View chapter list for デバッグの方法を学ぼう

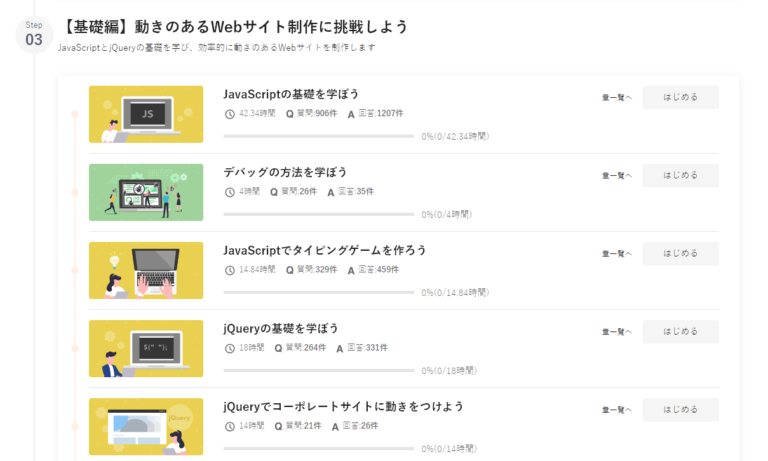click(617, 175)
